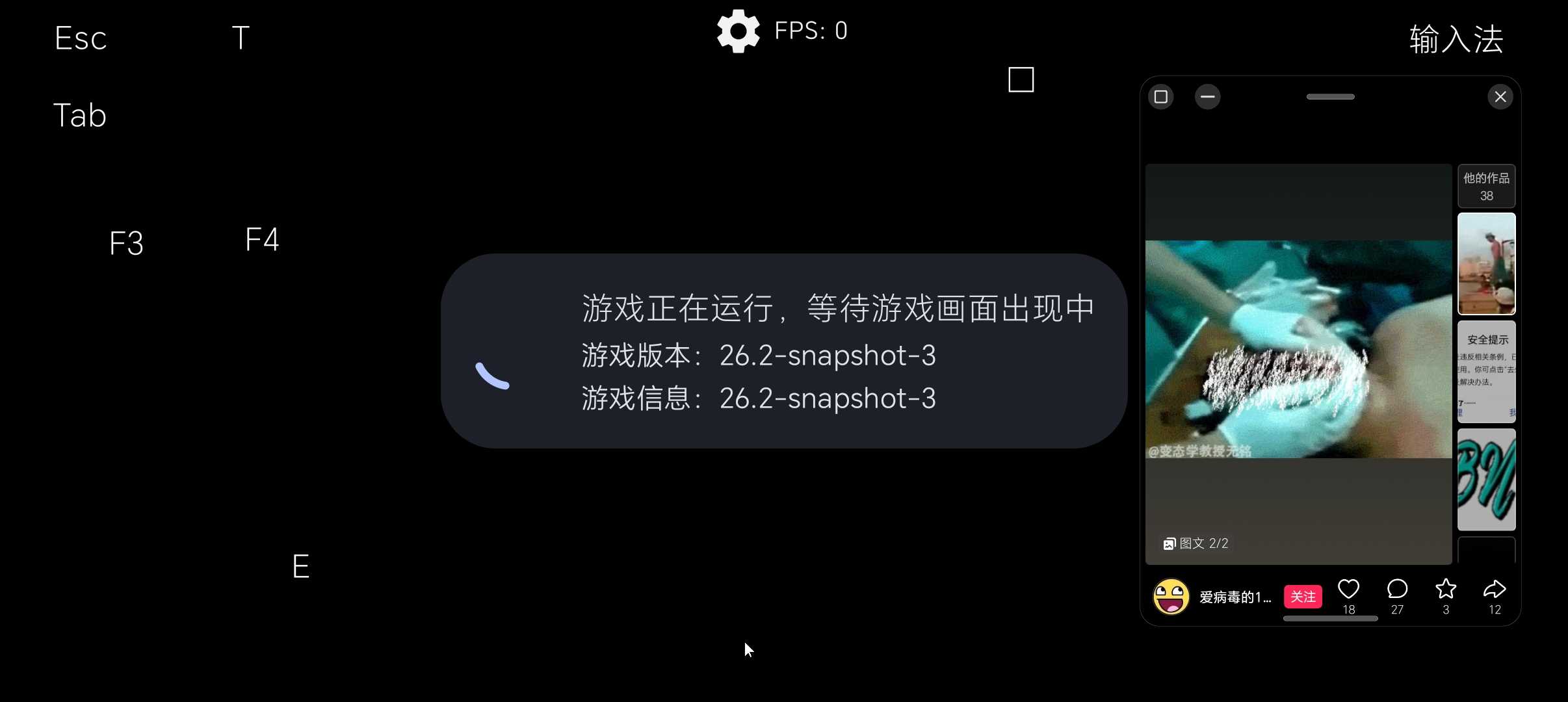Open the author's smiley avatar profile
This screenshot has width=1568, height=702.
tap(1171, 597)
